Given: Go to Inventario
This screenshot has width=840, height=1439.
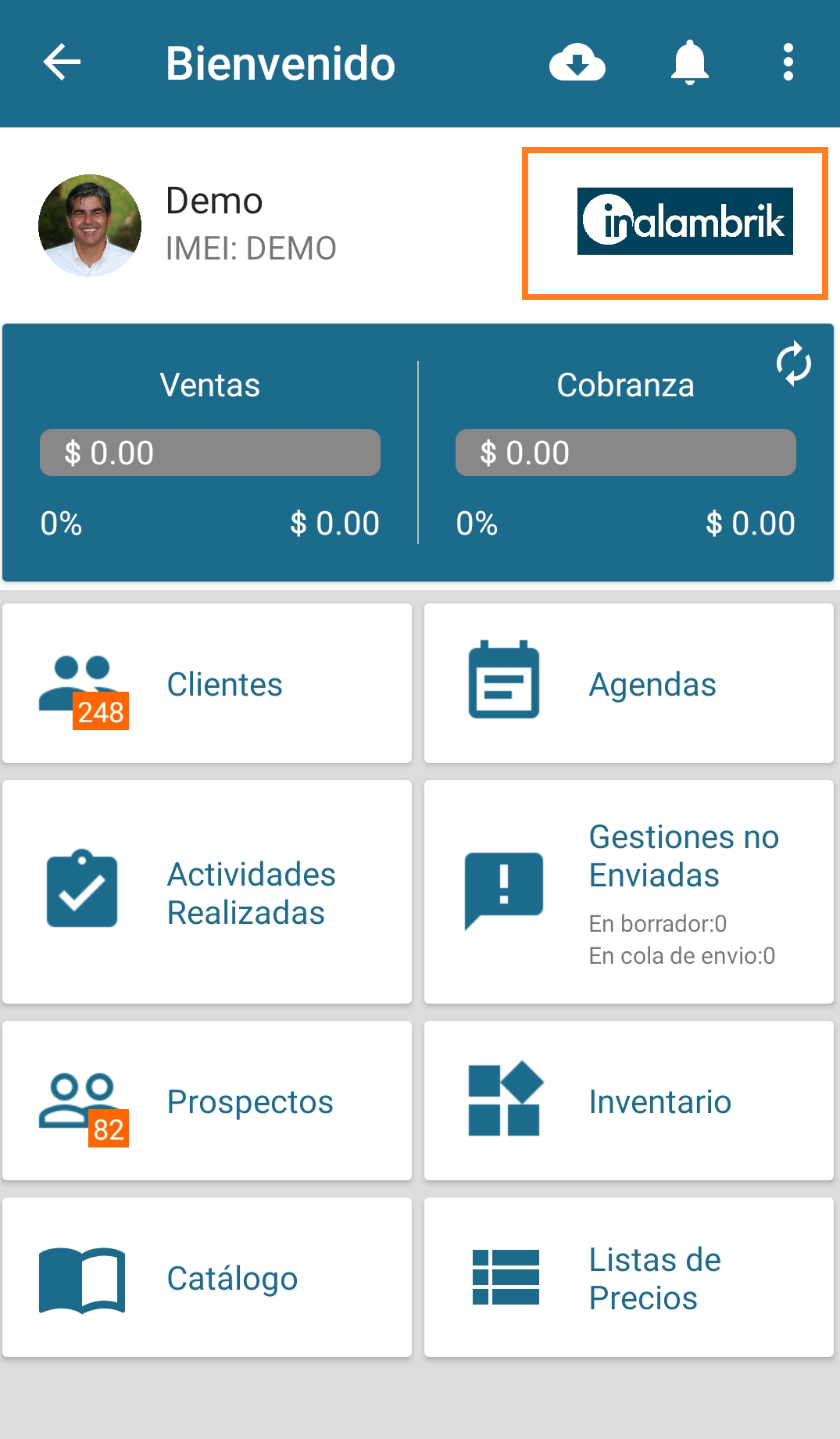Looking at the screenshot, I should (x=629, y=1101).
